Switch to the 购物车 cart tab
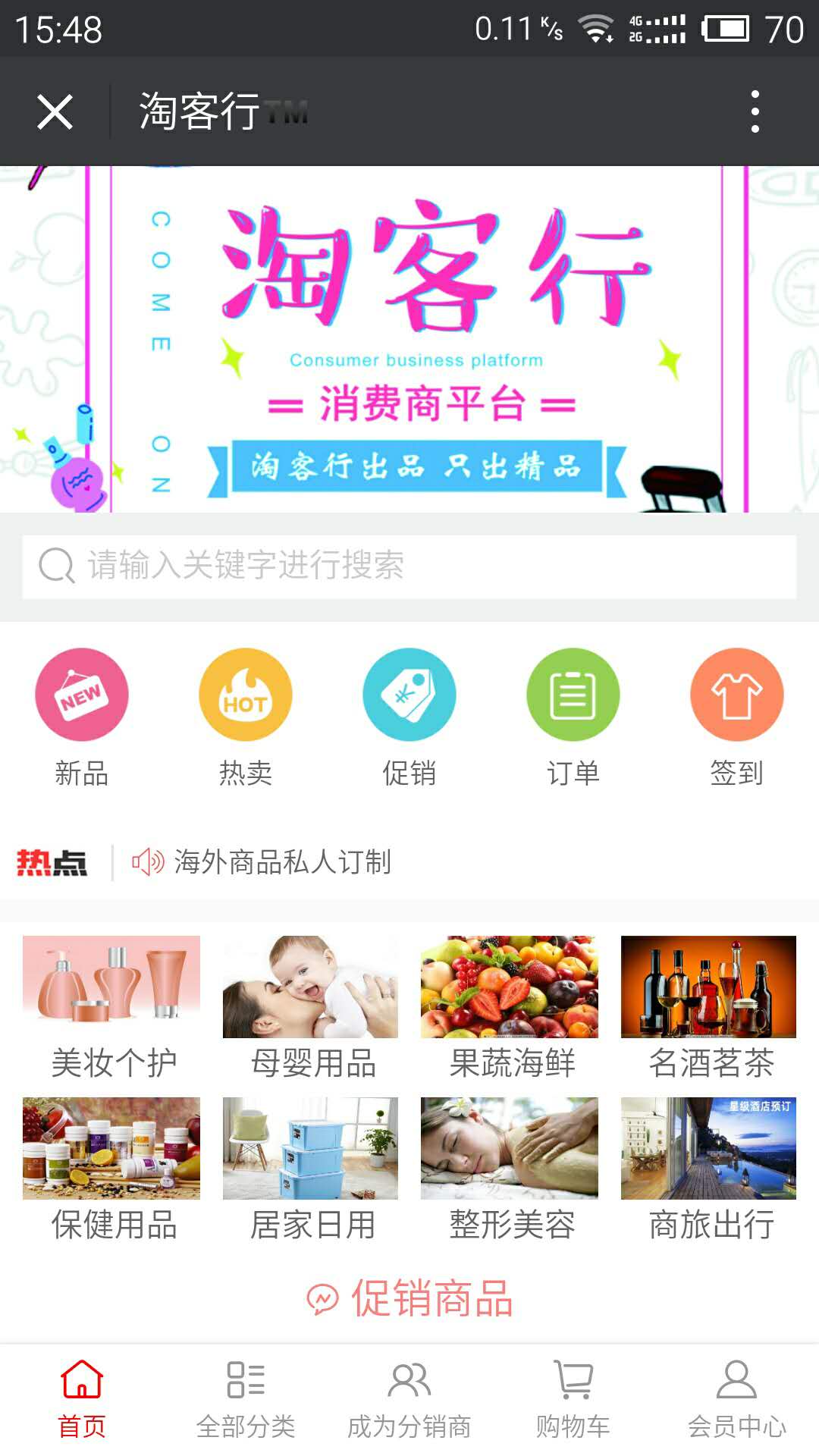The image size is (819, 1456). pos(573,1399)
